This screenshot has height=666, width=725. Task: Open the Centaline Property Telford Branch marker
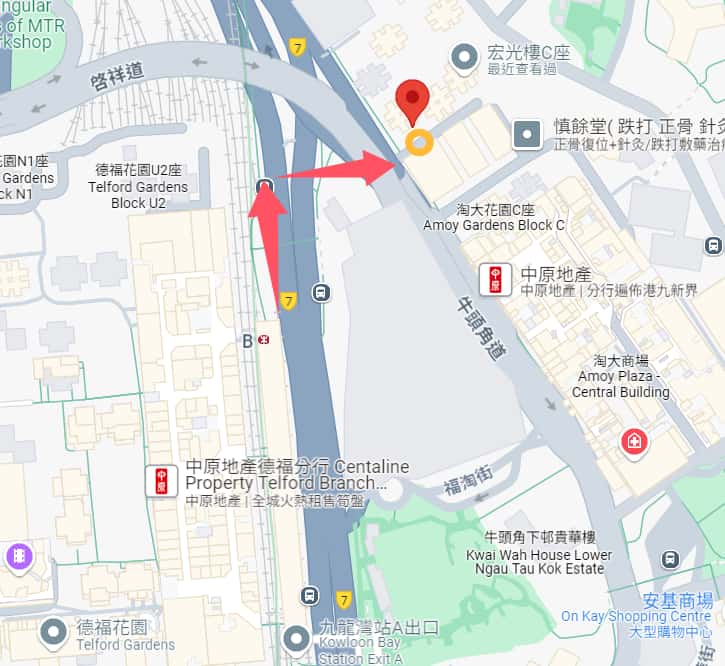(161, 480)
